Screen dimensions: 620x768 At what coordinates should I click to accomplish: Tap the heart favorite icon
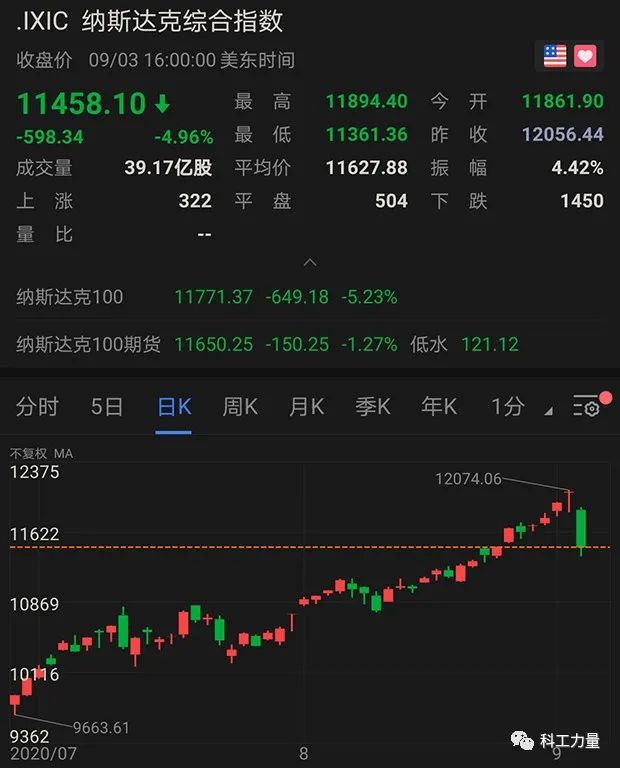(585, 56)
